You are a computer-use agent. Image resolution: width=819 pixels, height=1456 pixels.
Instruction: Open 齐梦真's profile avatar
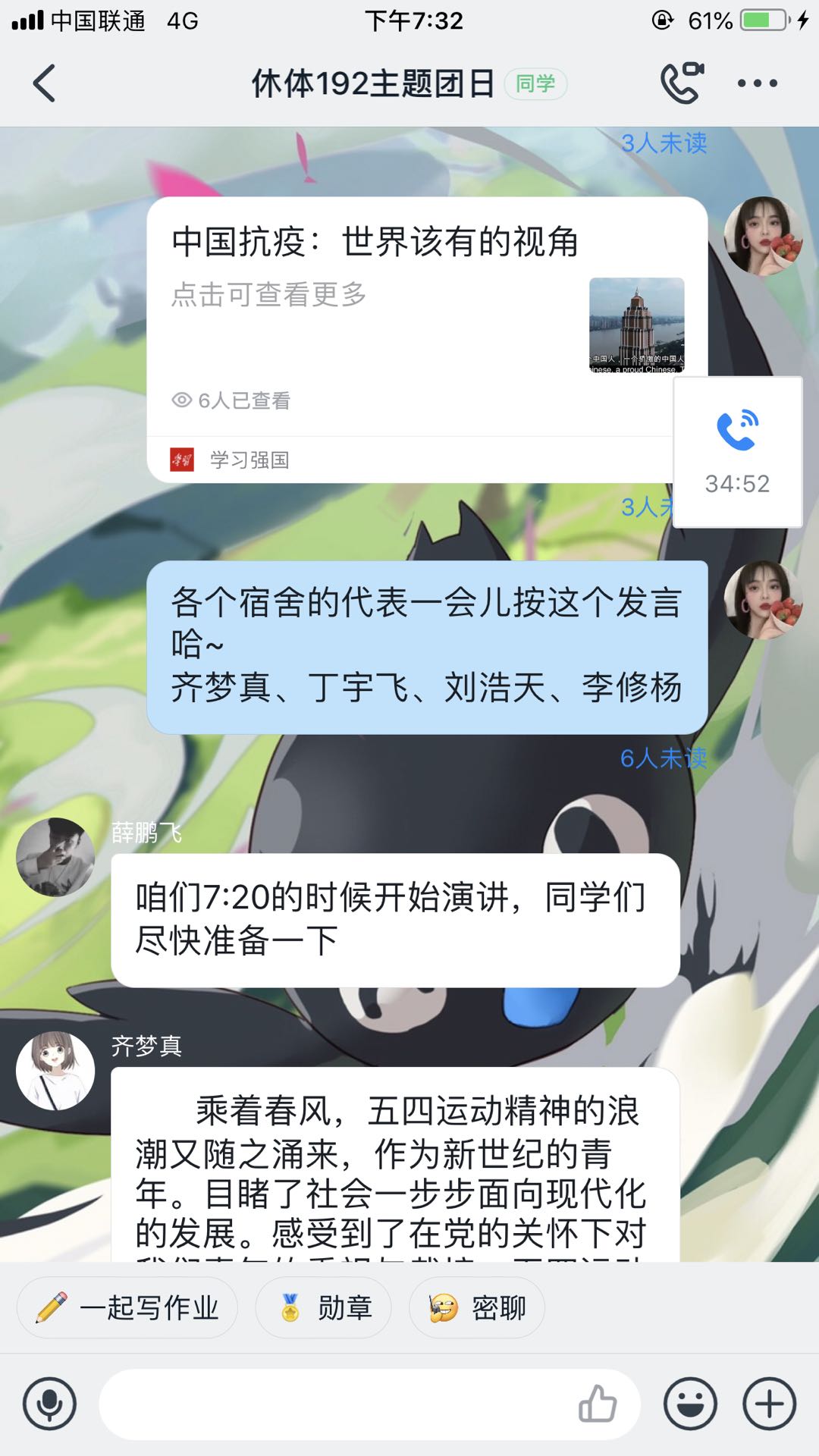[55, 1071]
